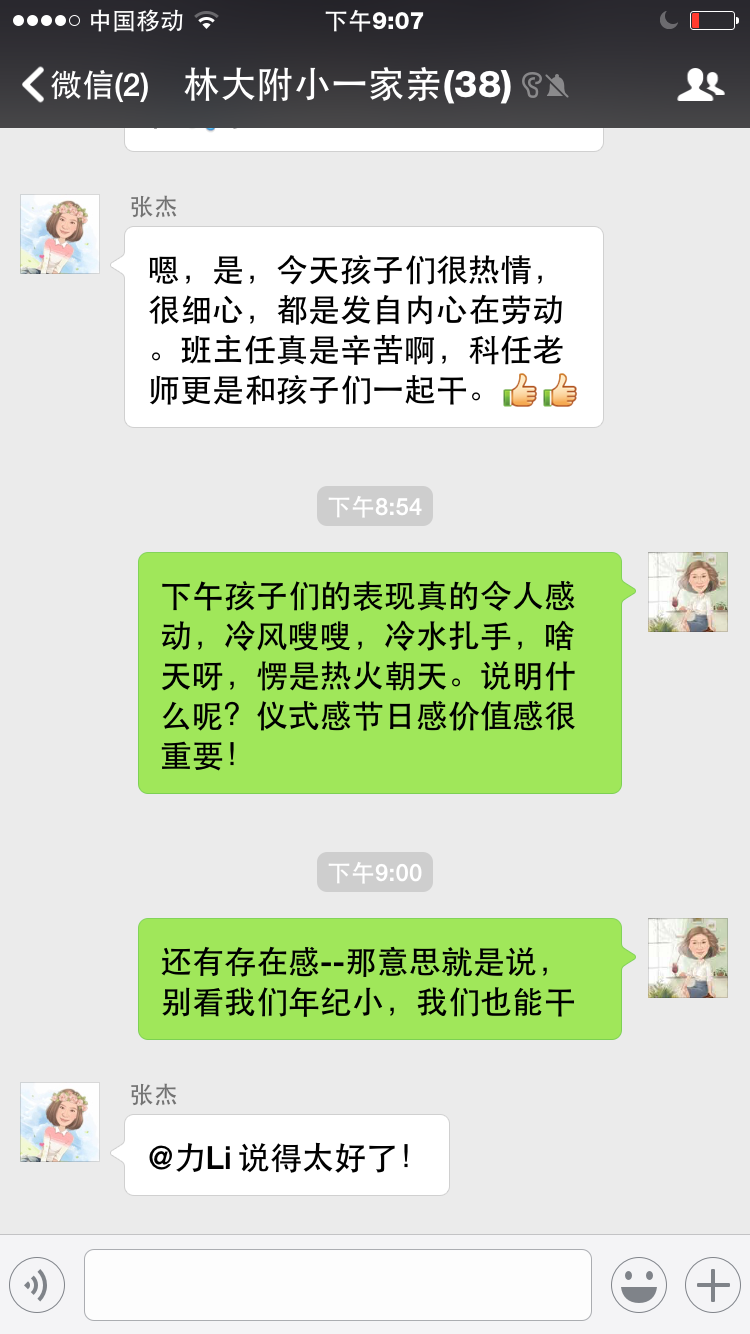Viewport: 750px width, 1334px height.
Task: Open group members and chat details
Action: (x=700, y=86)
